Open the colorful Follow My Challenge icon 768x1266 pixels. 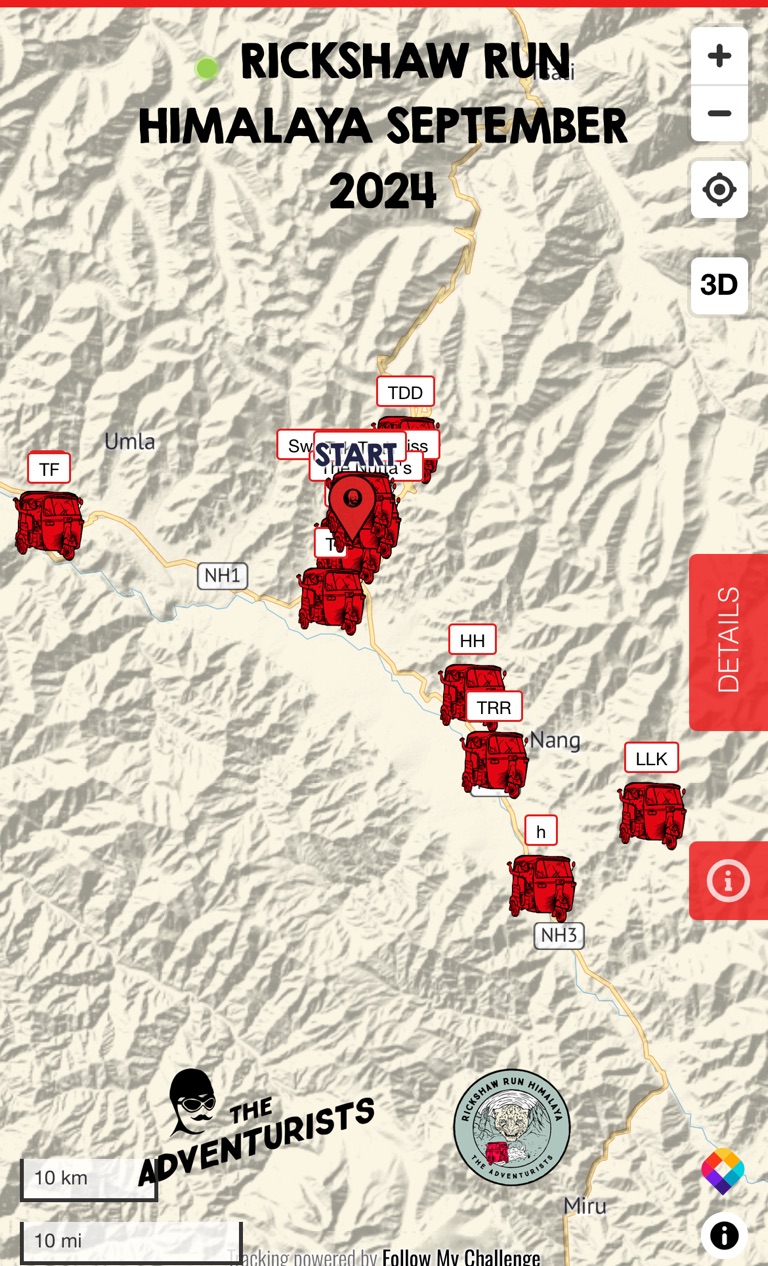(x=723, y=1171)
